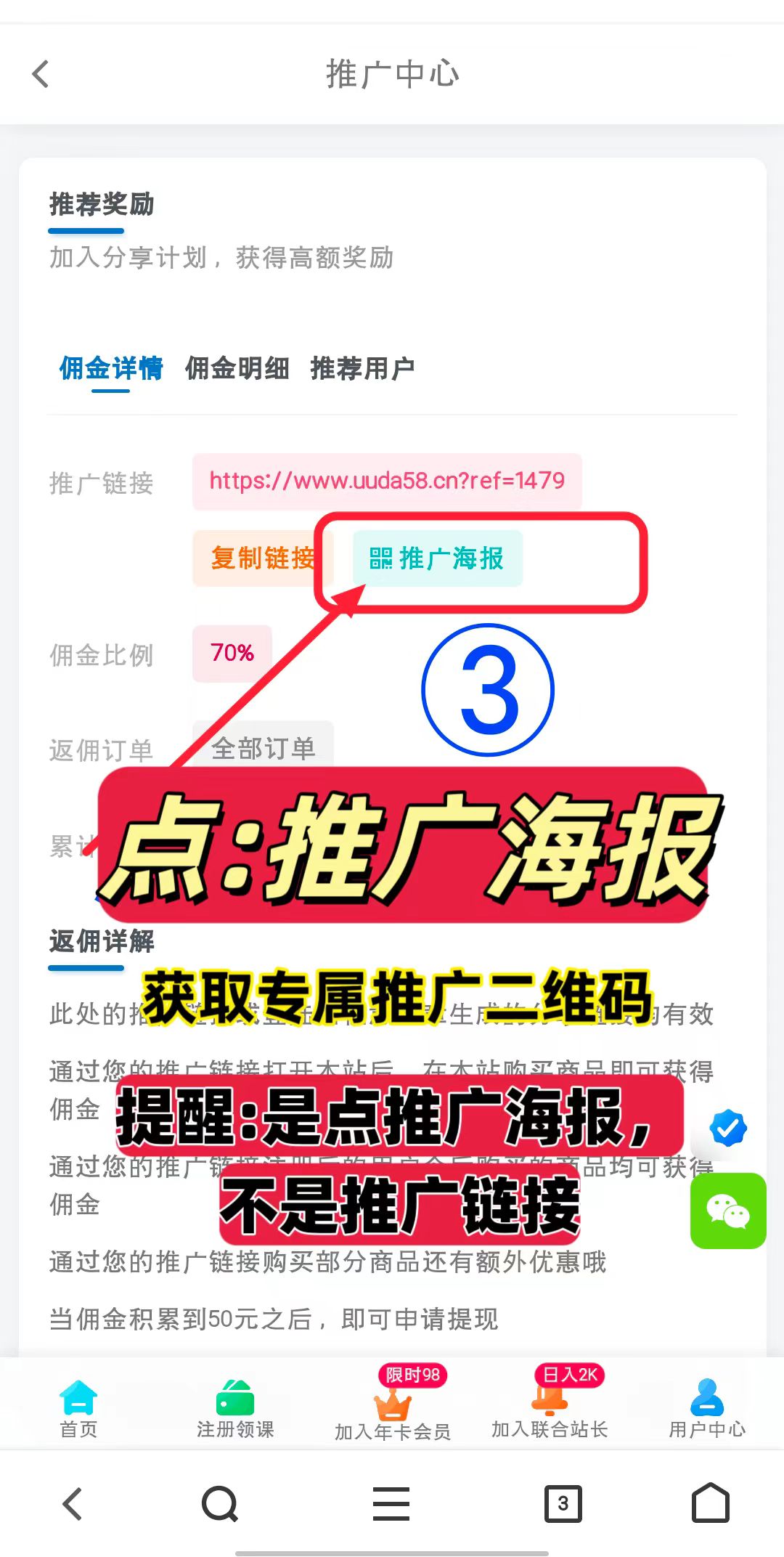Viewport: 784px width, 1557px height.
Task: Open 加入年卡会员 in the bottom bar
Action: tap(392, 1410)
